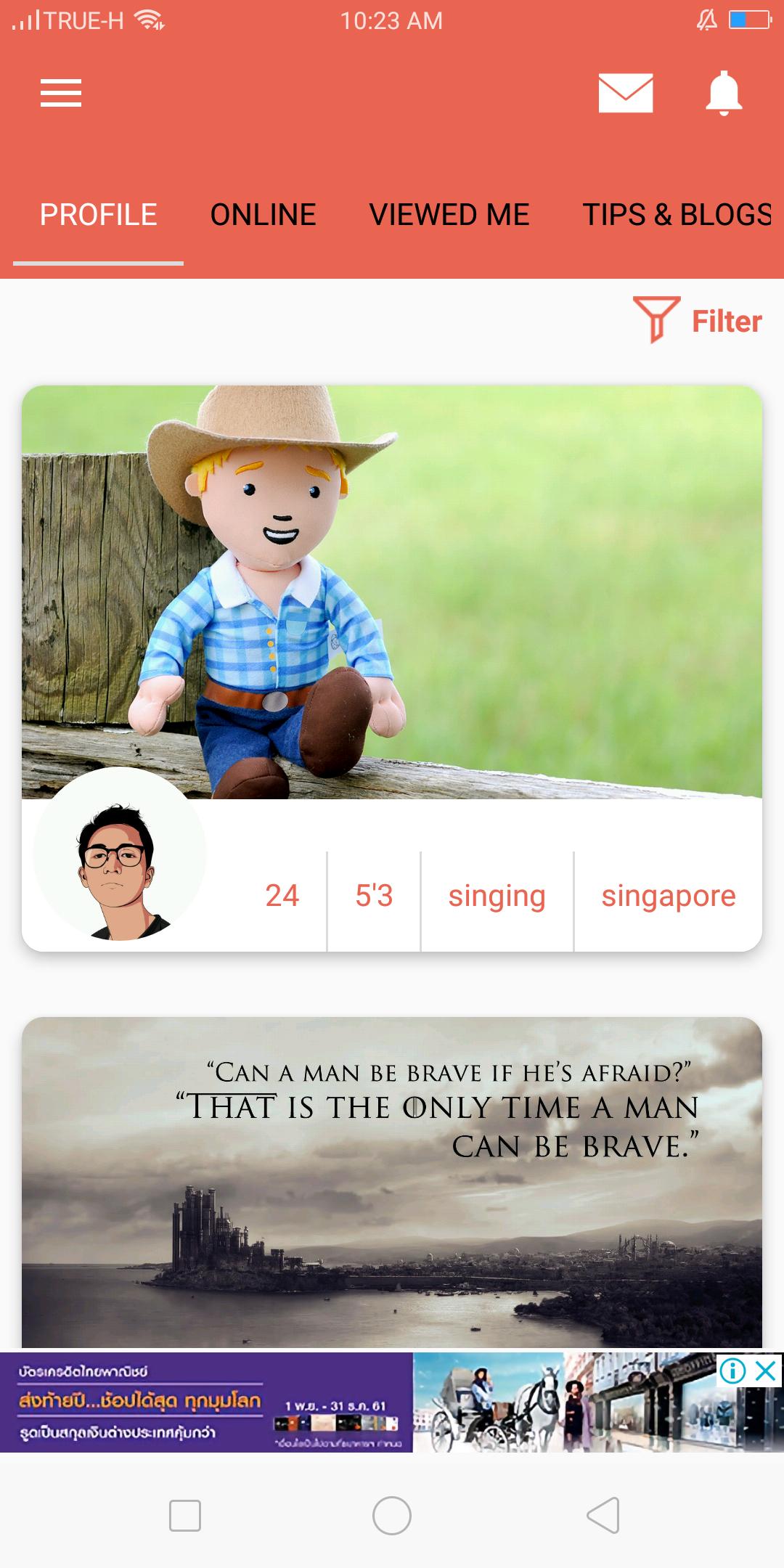The image size is (784, 1568).
Task: Switch to the ONLINE tab
Action: pos(263,215)
